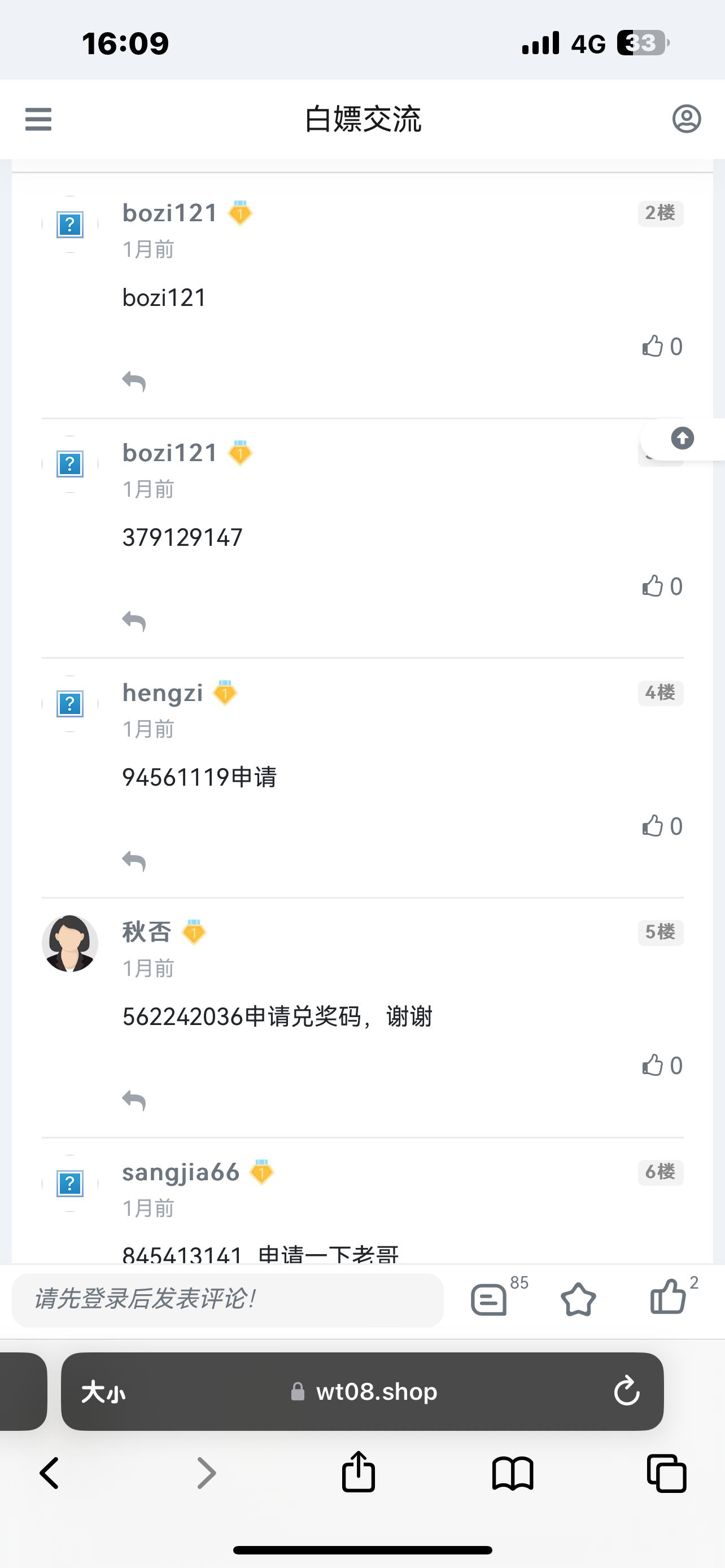Image resolution: width=725 pixels, height=1568 pixels.
Task: Jump back to top with the arrow button
Action: click(x=682, y=438)
